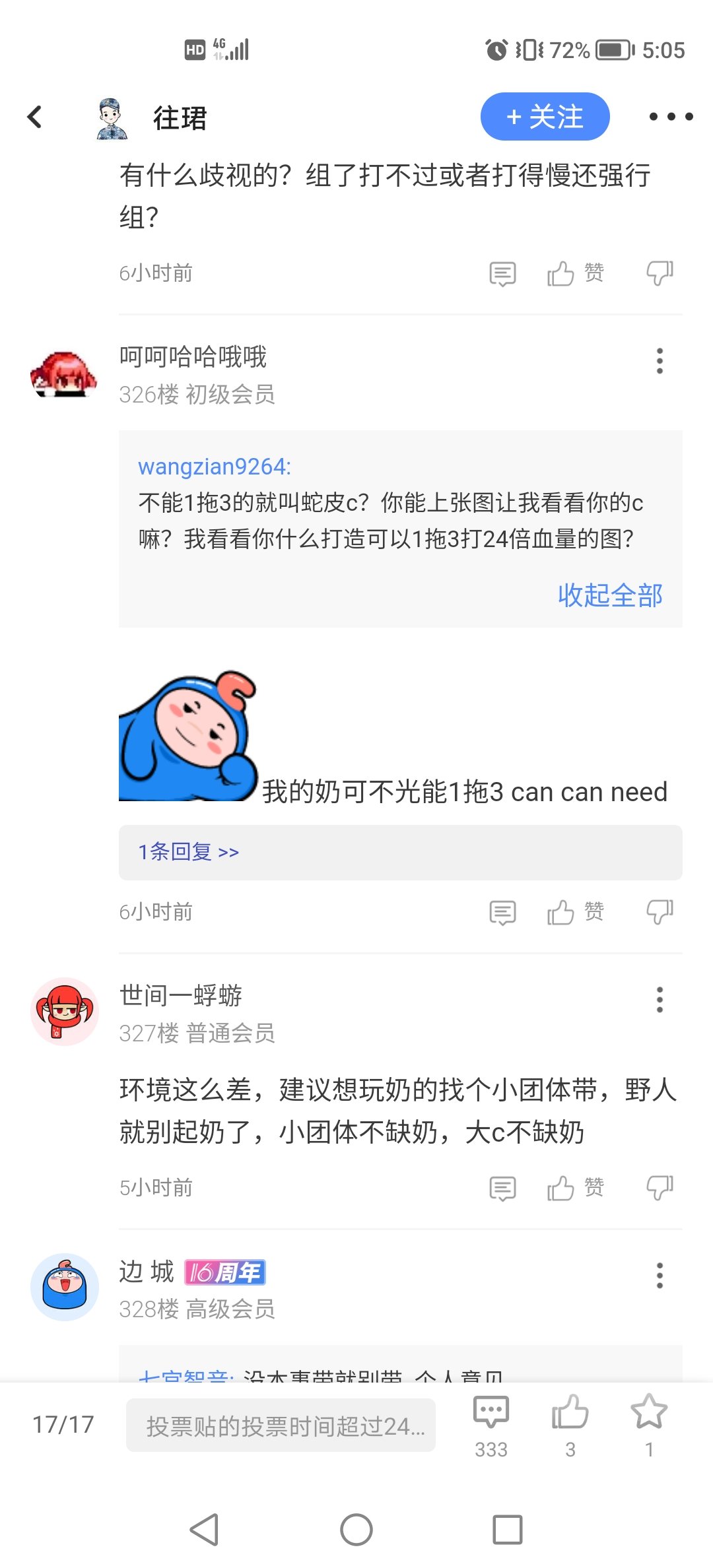The image size is (713, 1568).
Task: Open the top-right overflow menu
Action: [x=670, y=117]
